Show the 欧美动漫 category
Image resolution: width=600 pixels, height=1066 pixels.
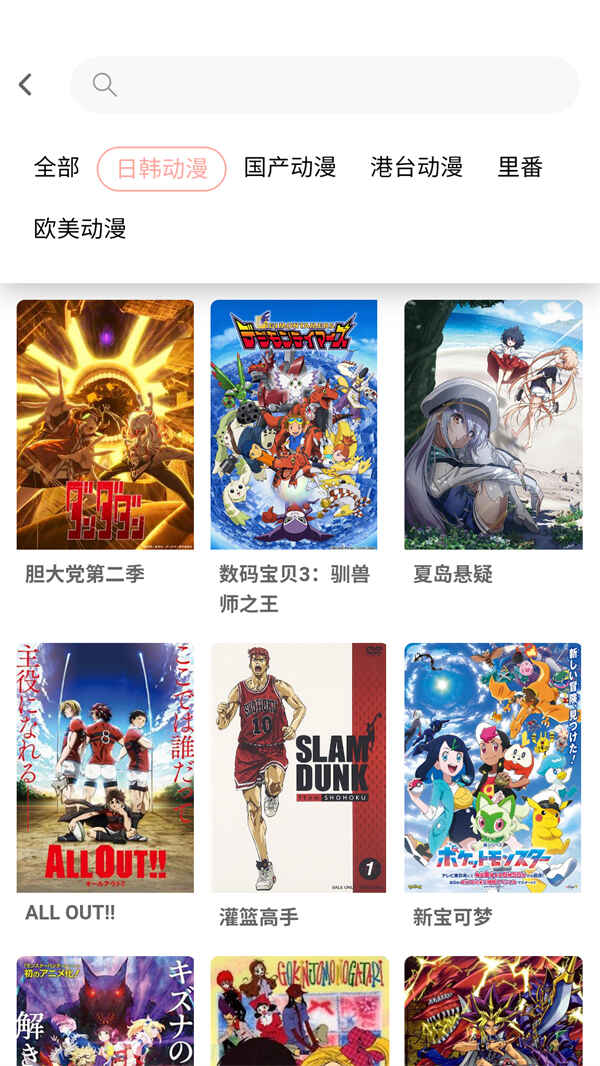80,229
